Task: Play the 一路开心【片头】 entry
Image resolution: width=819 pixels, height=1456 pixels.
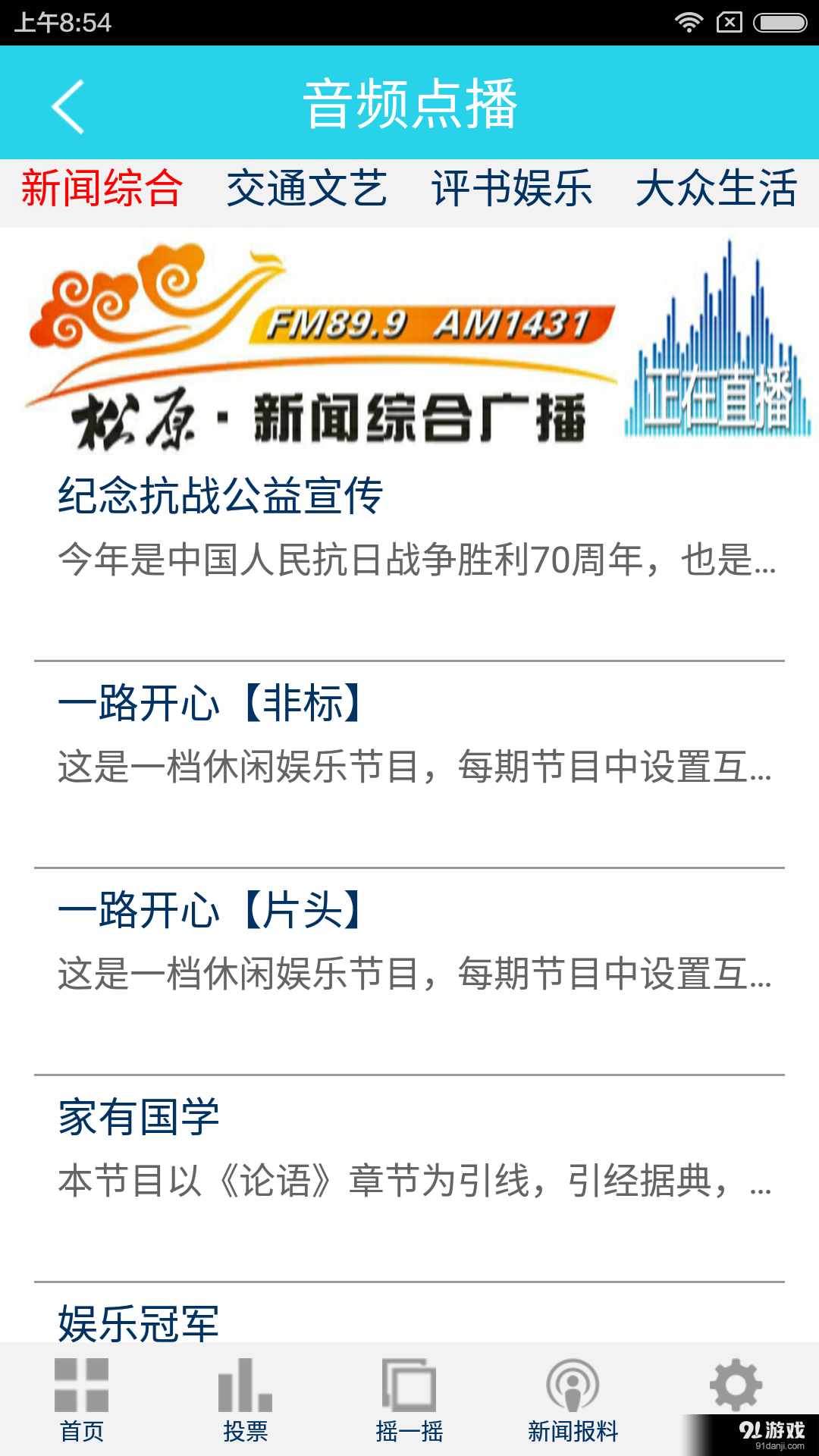Action: [409, 941]
